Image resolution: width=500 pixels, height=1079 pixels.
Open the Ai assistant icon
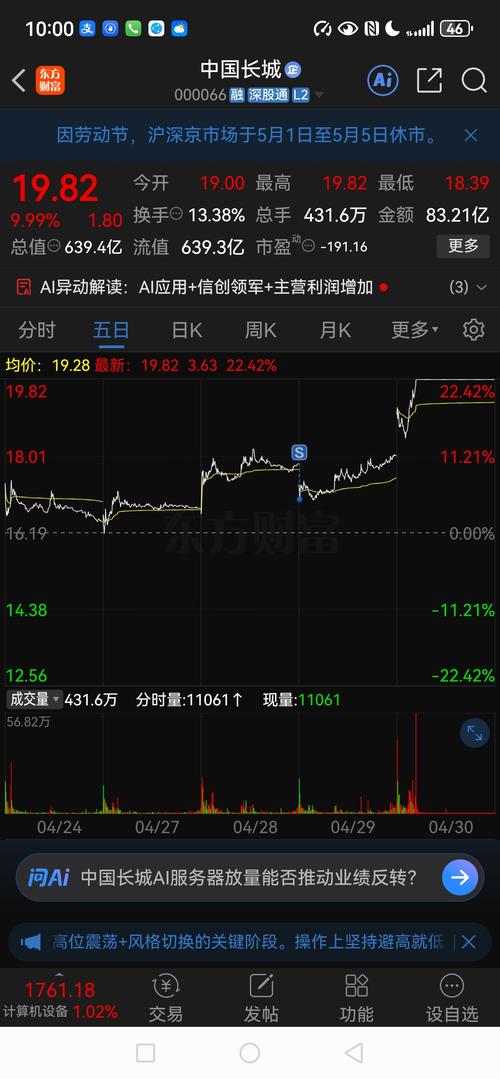383,81
